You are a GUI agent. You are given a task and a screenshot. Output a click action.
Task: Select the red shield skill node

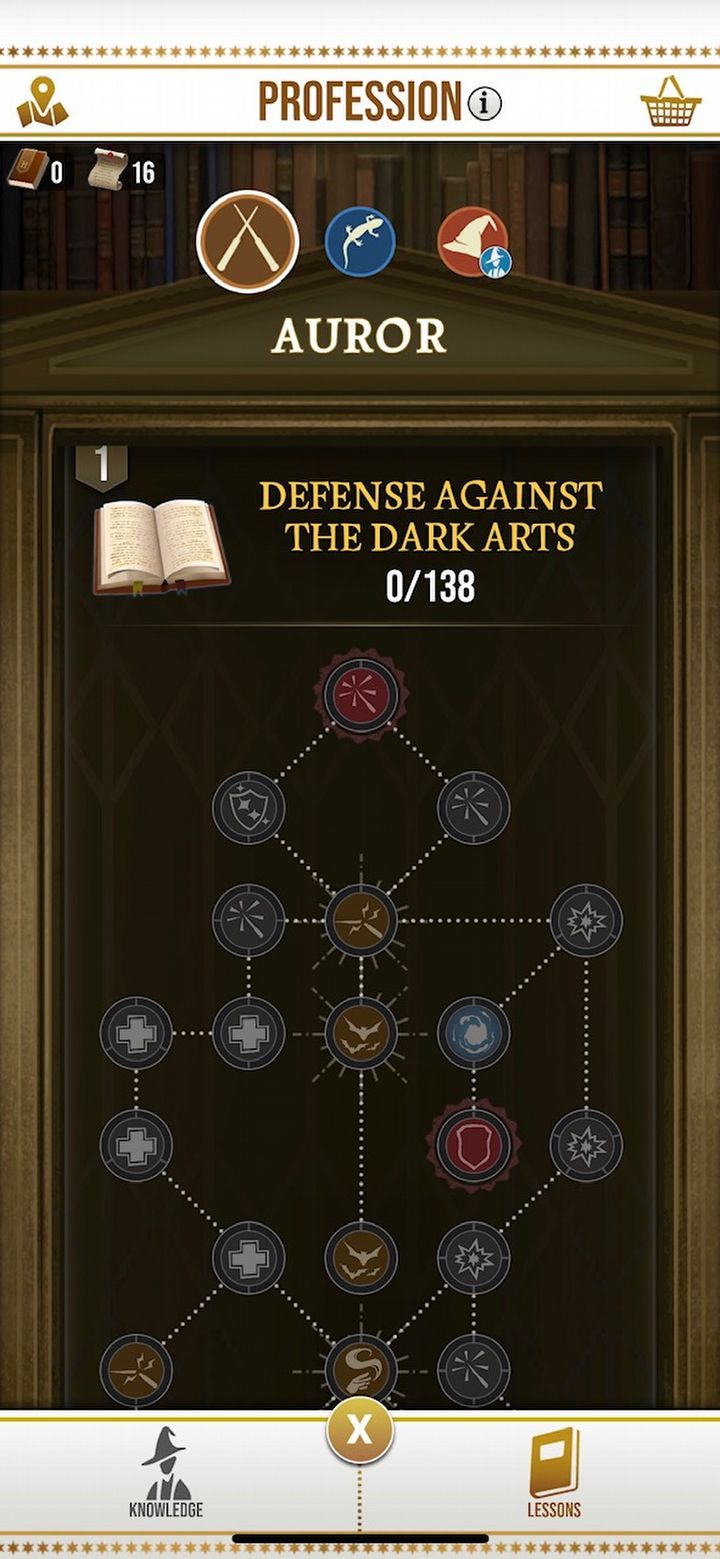tap(474, 1145)
